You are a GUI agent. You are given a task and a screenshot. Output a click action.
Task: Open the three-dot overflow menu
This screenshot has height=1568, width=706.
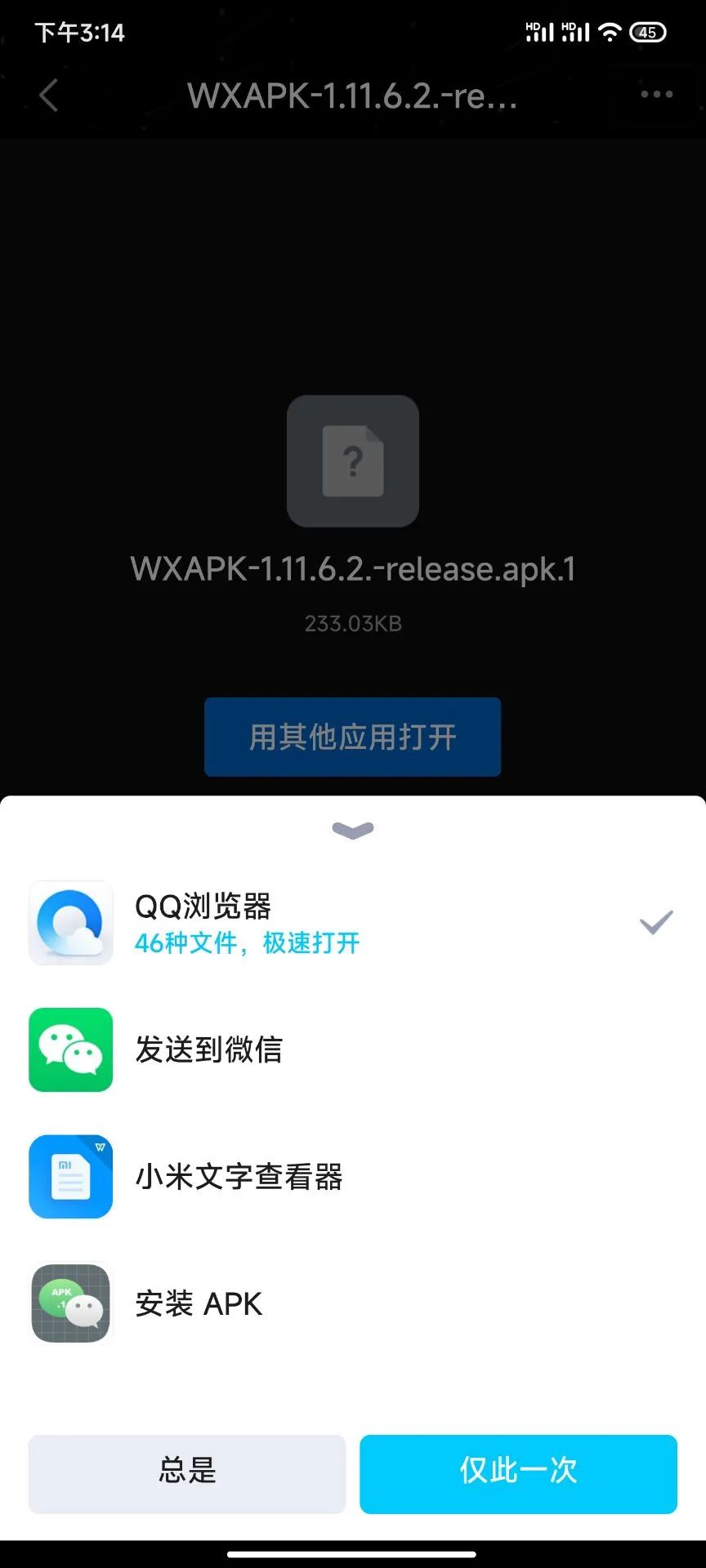pyautogui.click(x=656, y=95)
